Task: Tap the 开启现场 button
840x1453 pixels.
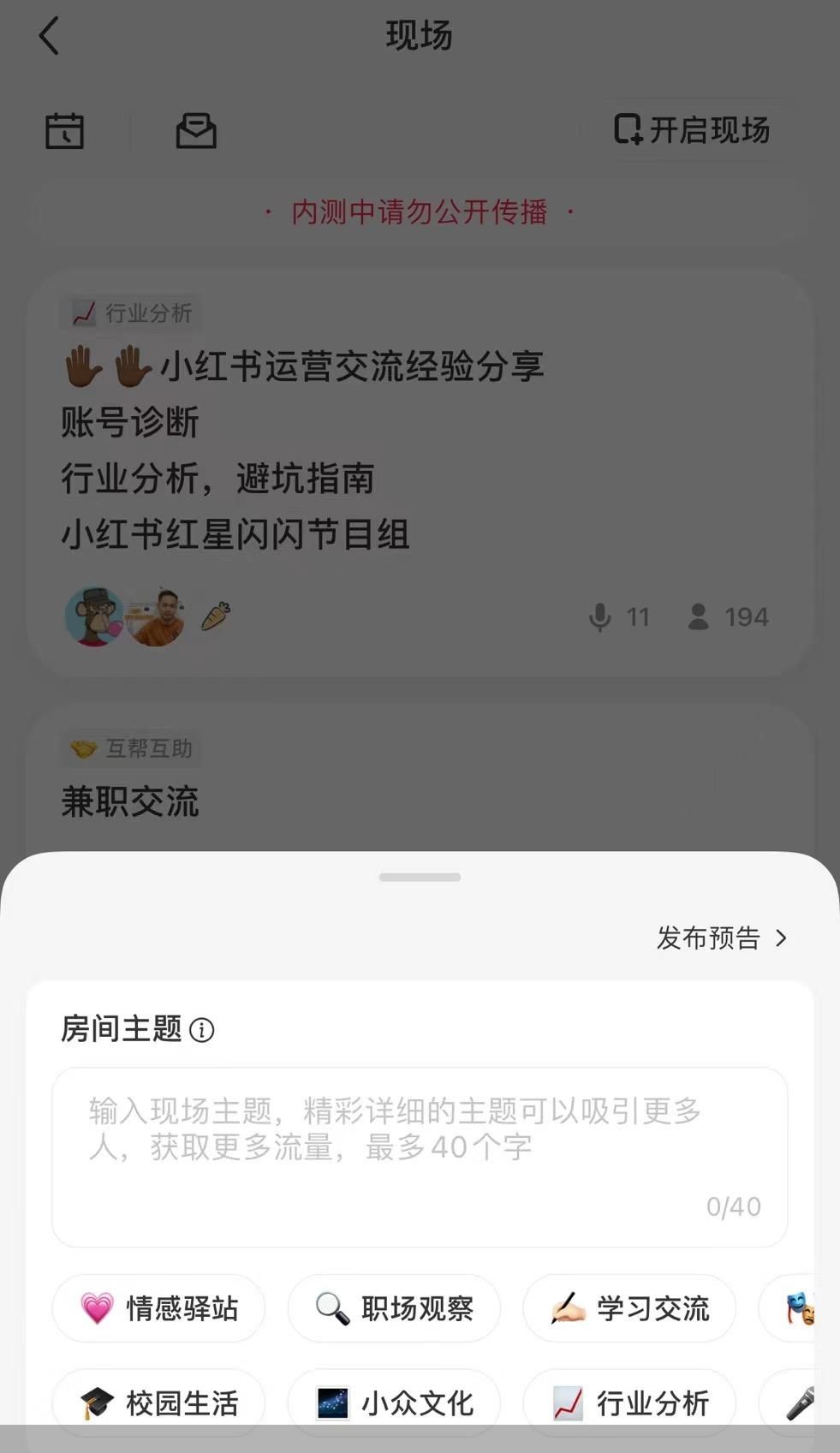Action: [692, 130]
